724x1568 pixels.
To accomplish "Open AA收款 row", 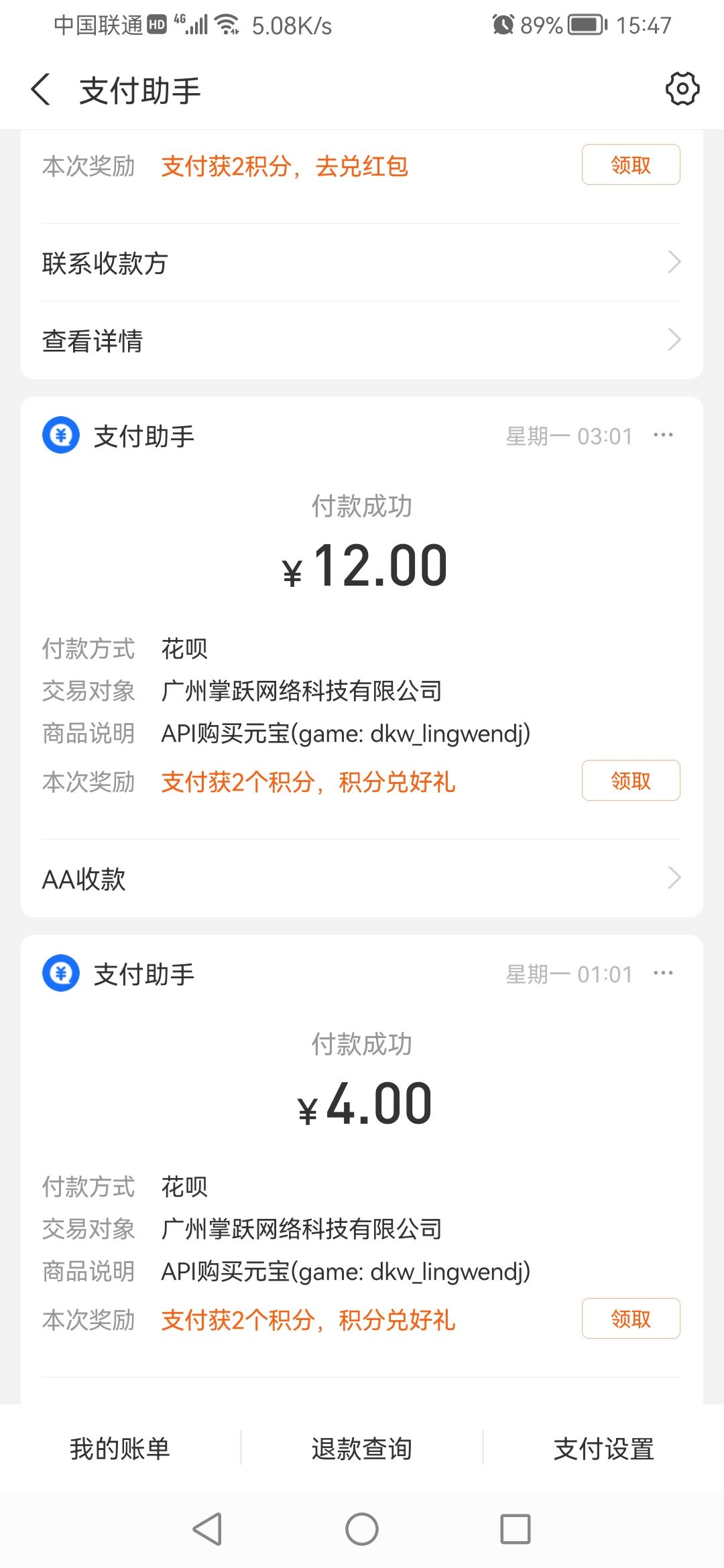I will pos(362,878).
